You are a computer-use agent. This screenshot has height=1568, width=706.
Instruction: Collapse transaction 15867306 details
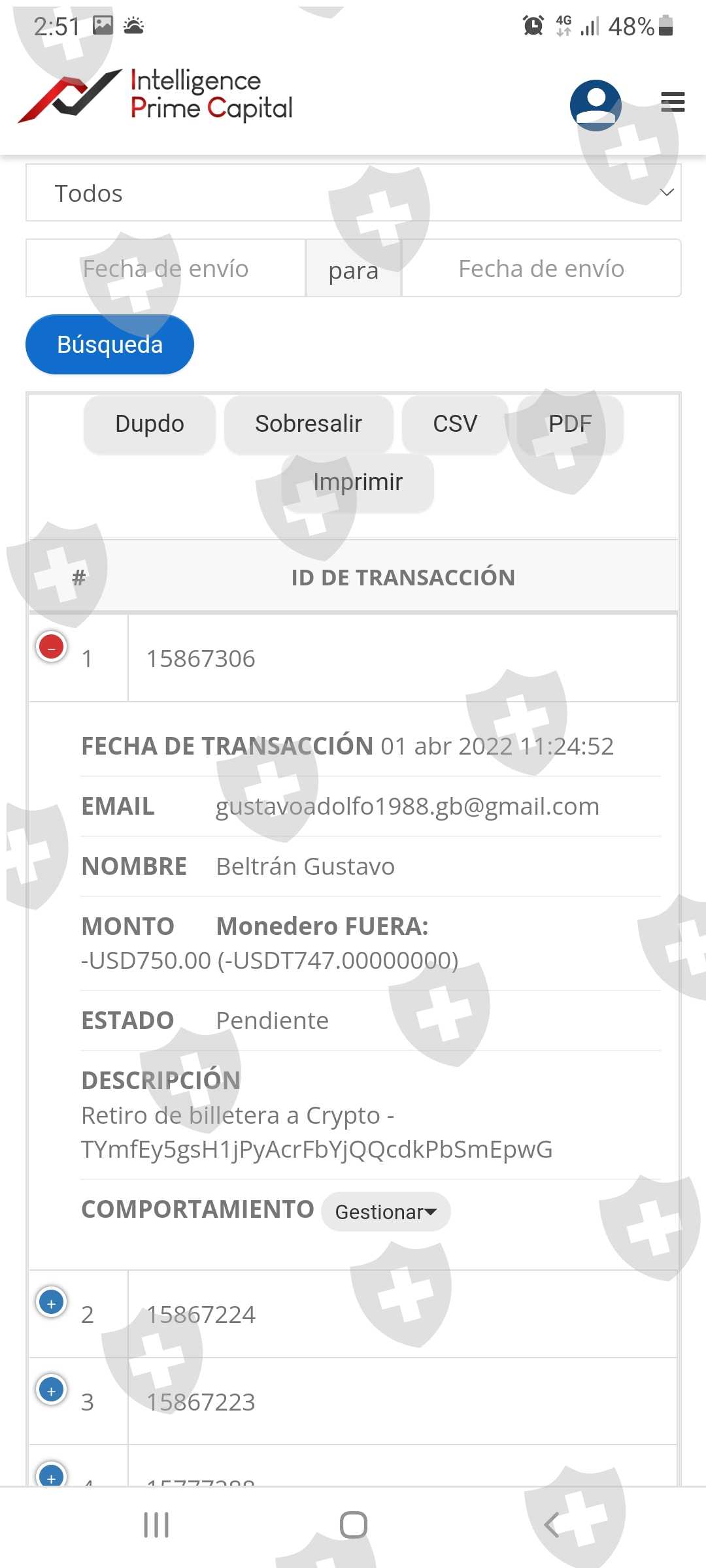(x=52, y=647)
